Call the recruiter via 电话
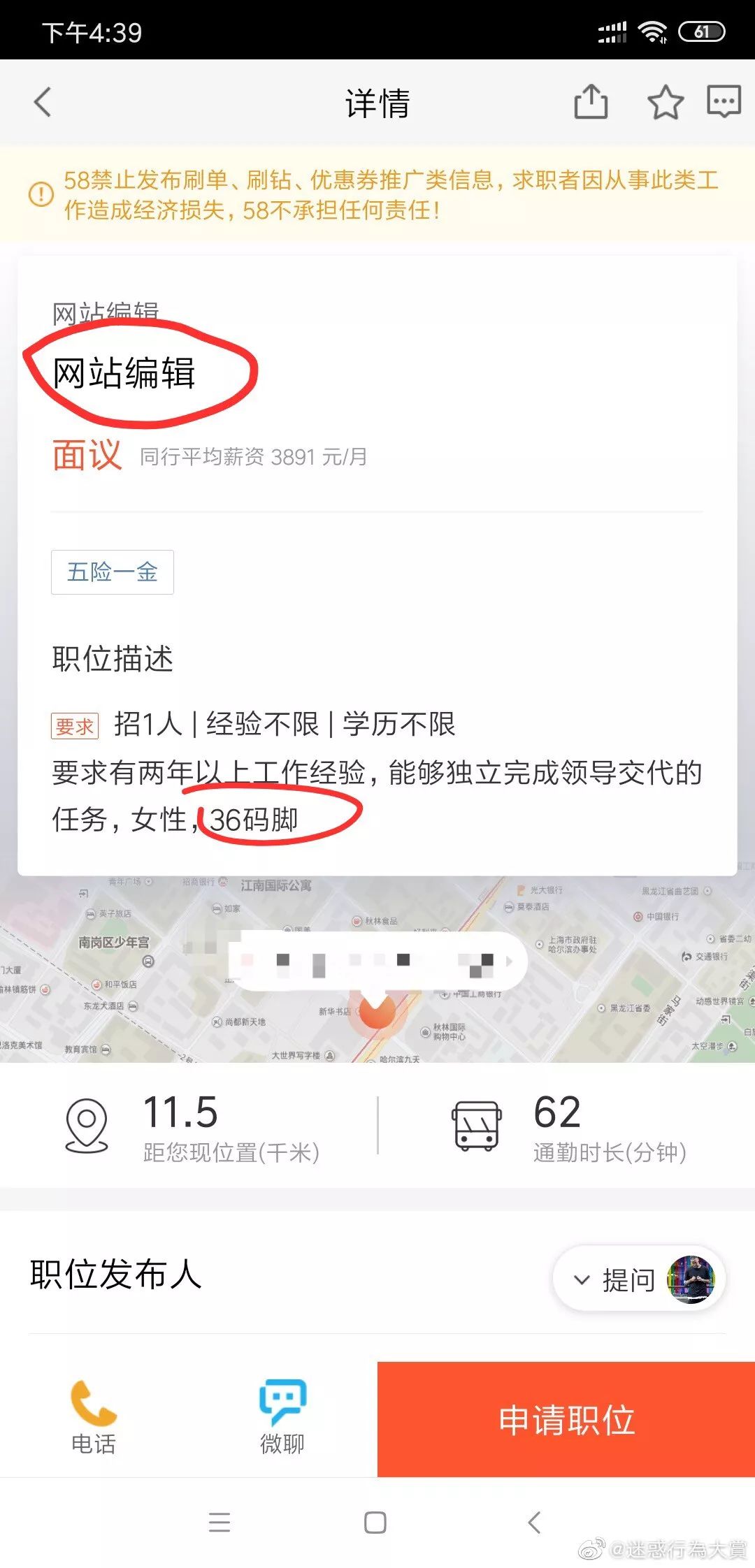755x1568 pixels. coord(94,1418)
